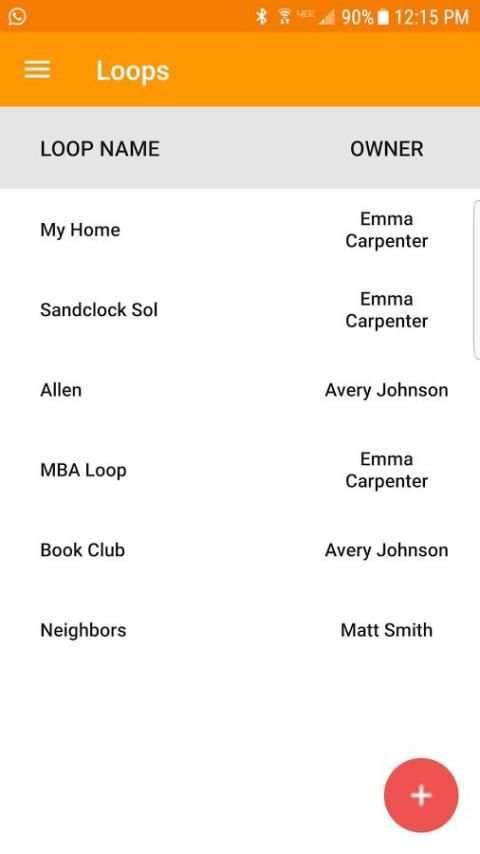
Task: Open the hamburger navigation menu
Action: (37, 70)
